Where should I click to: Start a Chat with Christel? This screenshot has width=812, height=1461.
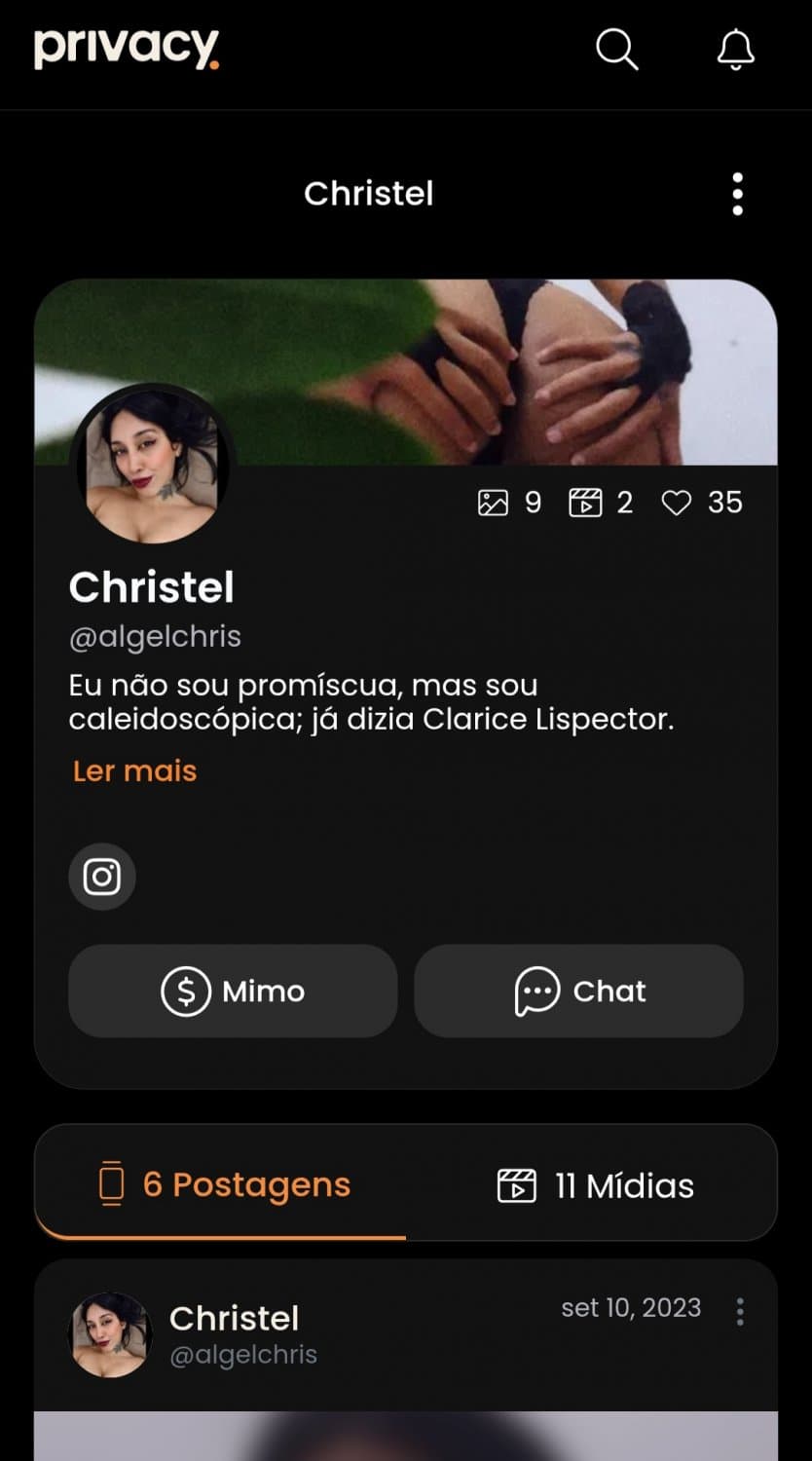point(579,991)
